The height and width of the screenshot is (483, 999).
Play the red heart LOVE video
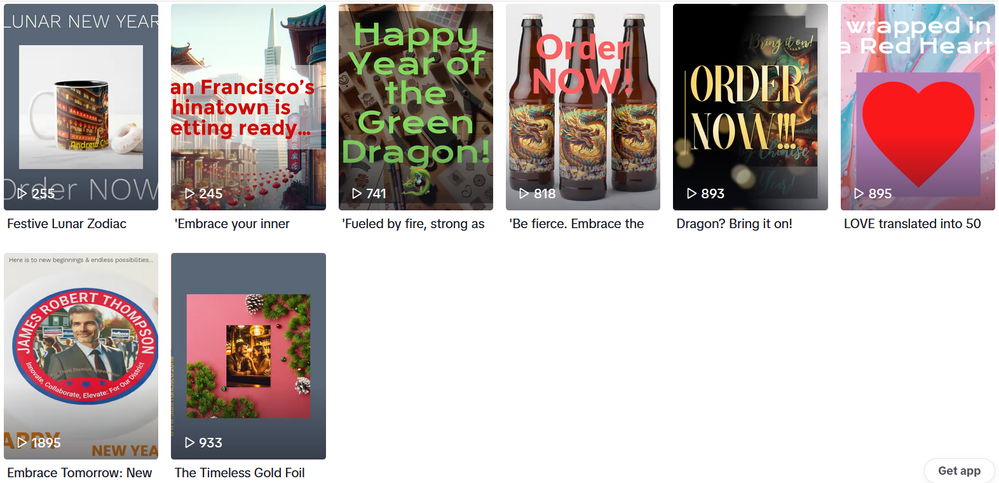(x=917, y=107)
